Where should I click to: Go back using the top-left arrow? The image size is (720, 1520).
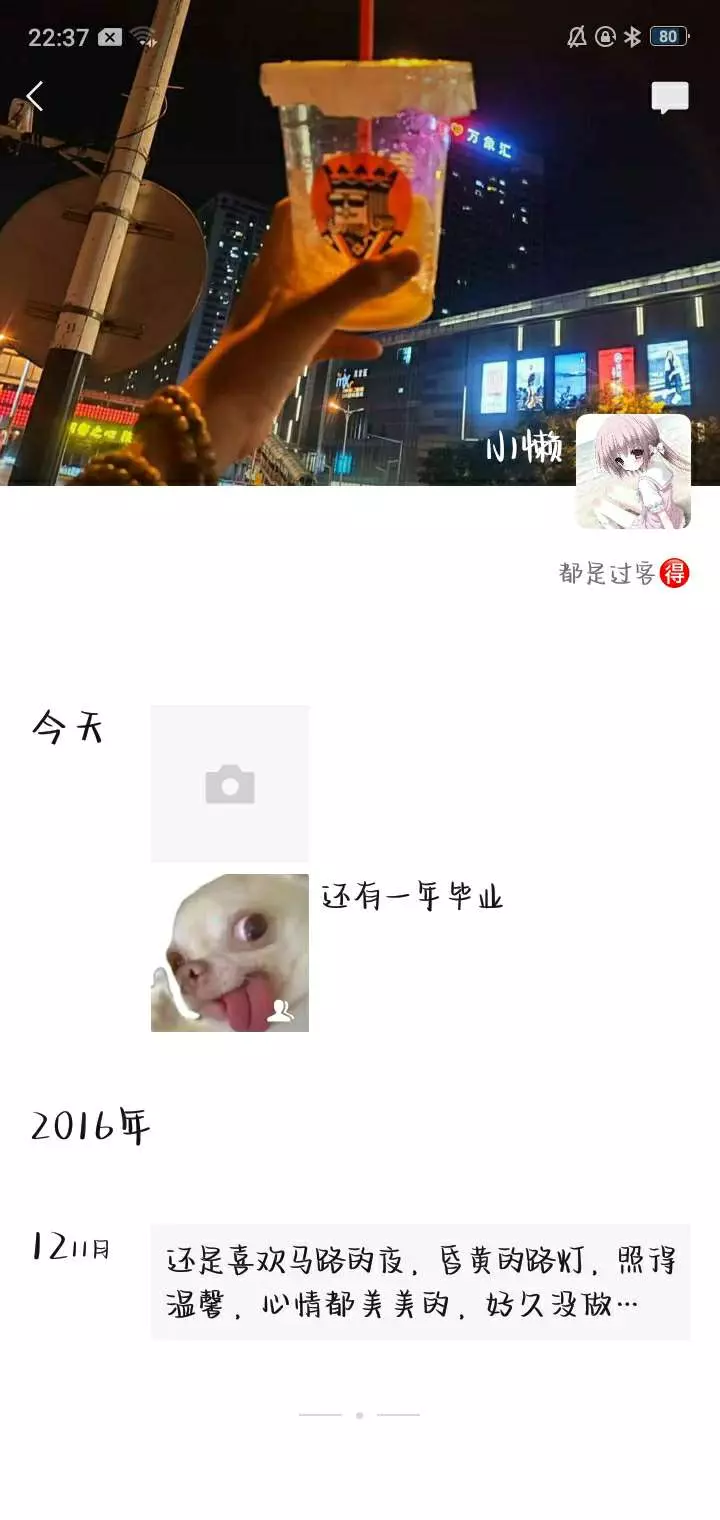click(x=35, y=97)
